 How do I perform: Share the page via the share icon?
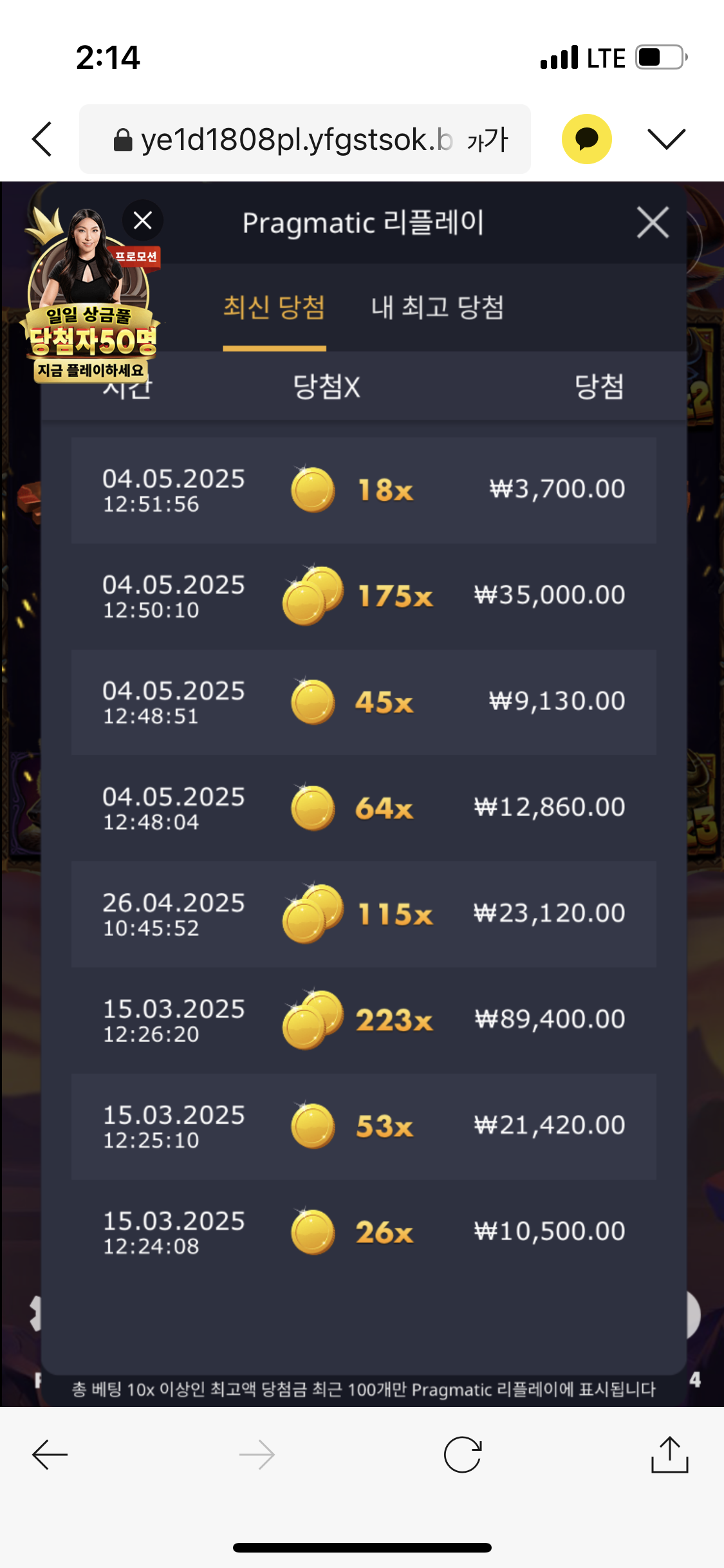(669, 1454)
